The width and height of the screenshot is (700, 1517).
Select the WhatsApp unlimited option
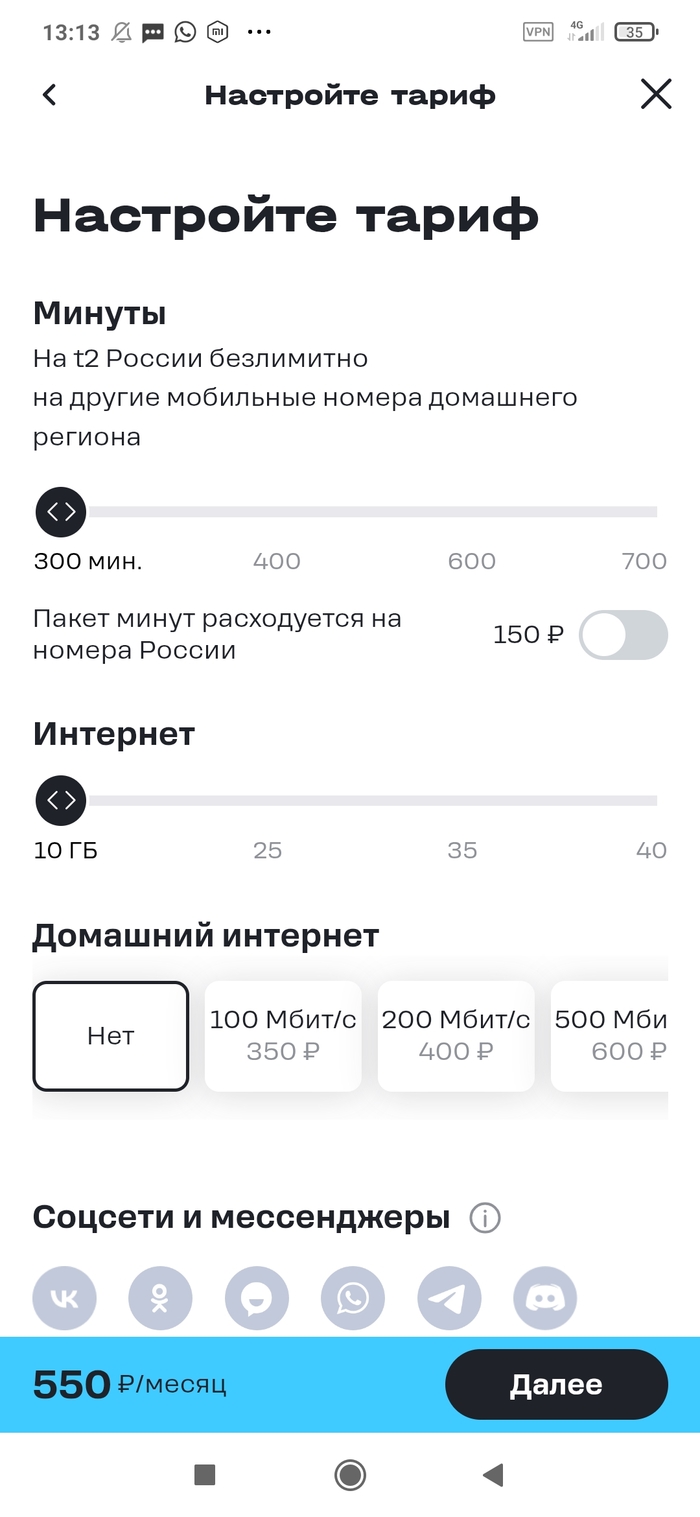[x=353, y=1299]
